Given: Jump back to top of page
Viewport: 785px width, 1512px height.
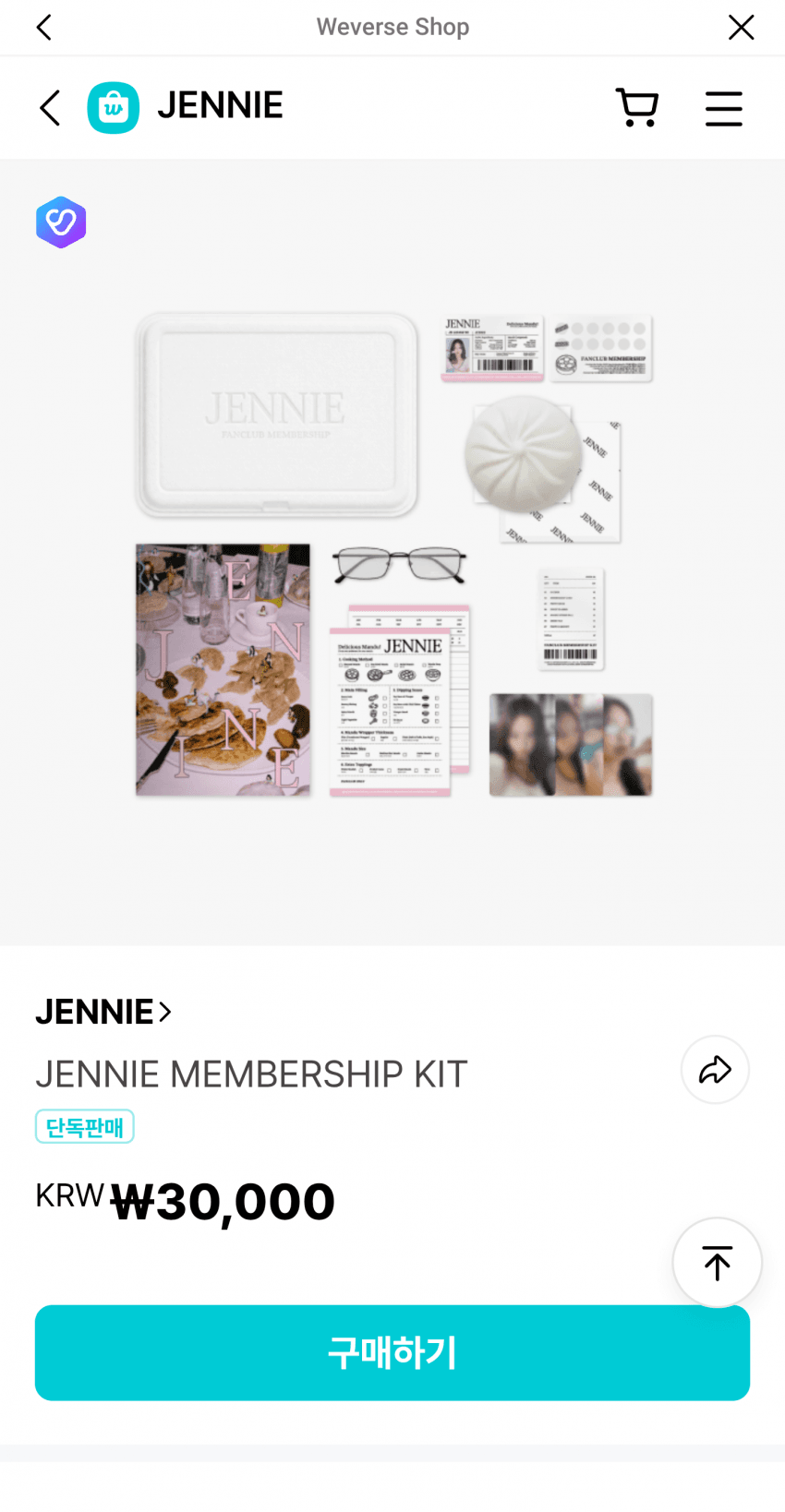Looking at the screenshot, I should [717, 1263].
